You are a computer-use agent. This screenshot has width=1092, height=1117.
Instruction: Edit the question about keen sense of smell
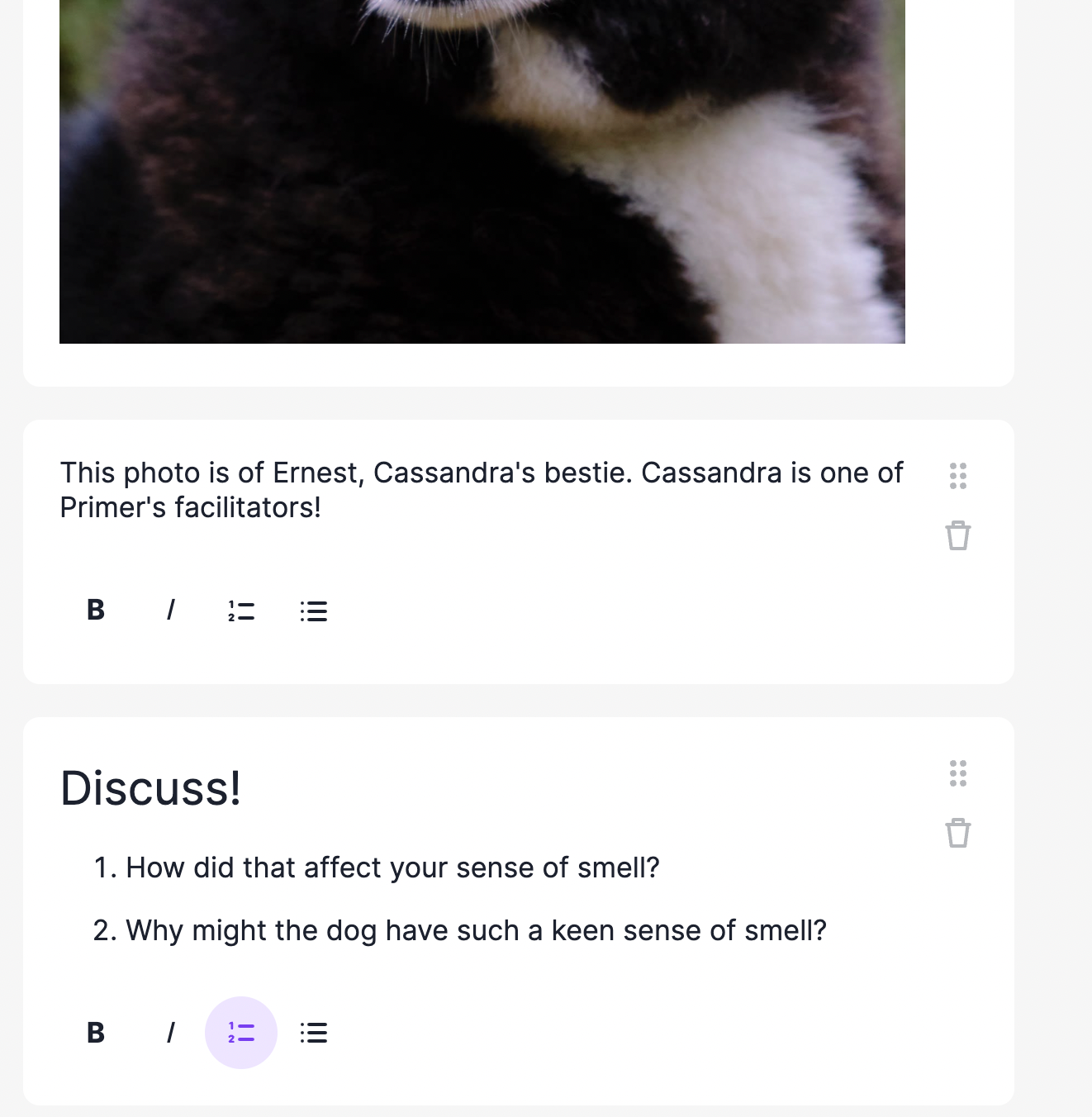(x=475, y=930)
